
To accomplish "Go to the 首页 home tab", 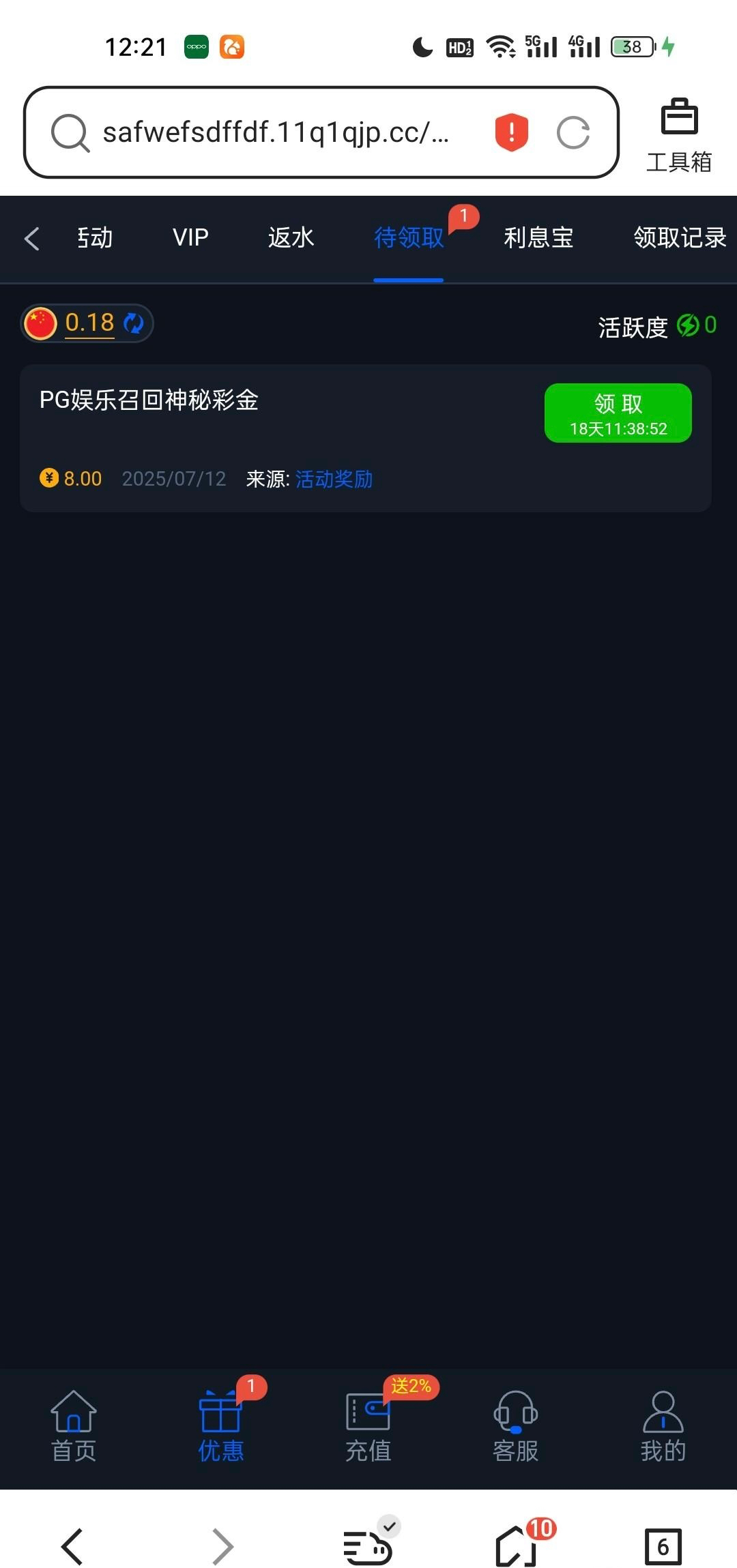I will pyautogui.click(x=74, y=1426).
